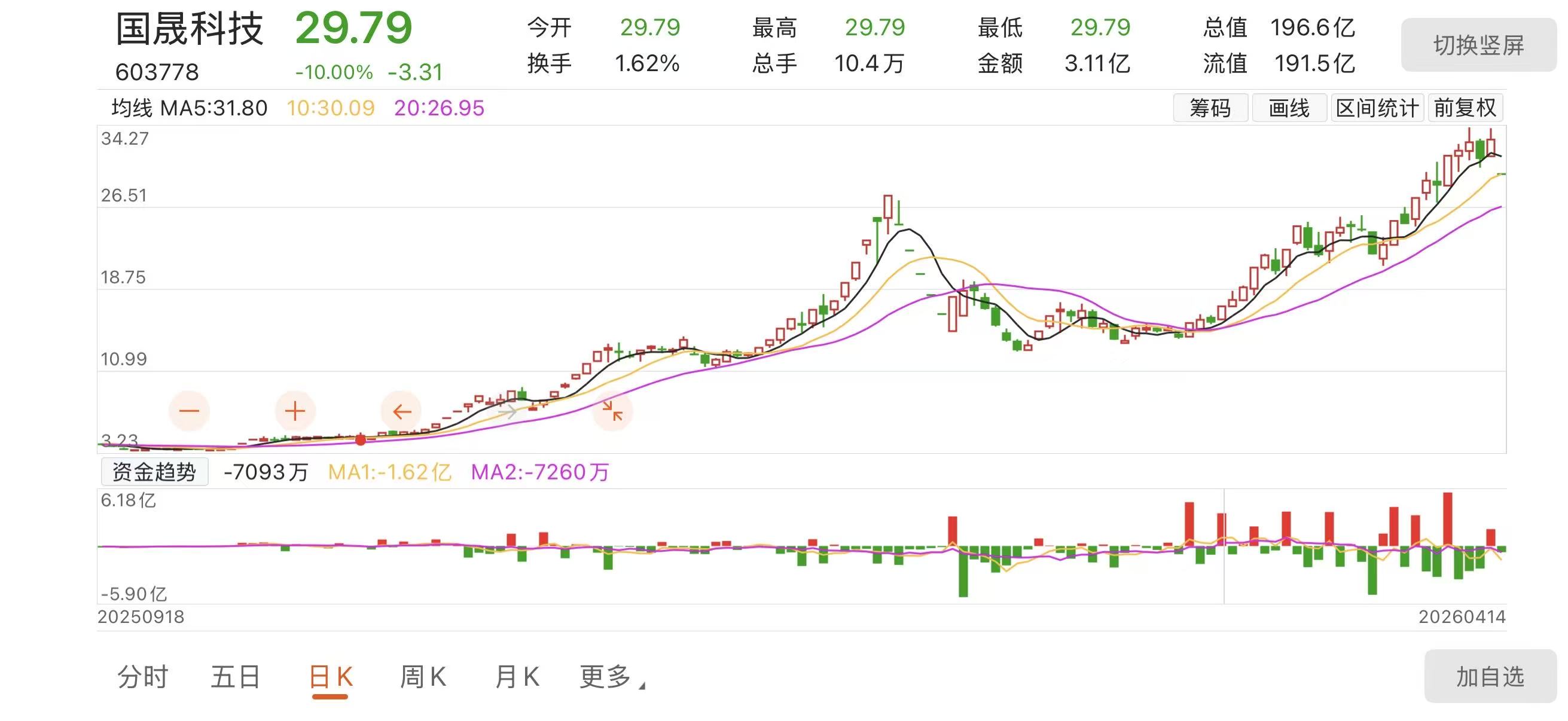Zoom in the chart with plus
Viewport: 1568px width, 721px height.
coord(295,411)
